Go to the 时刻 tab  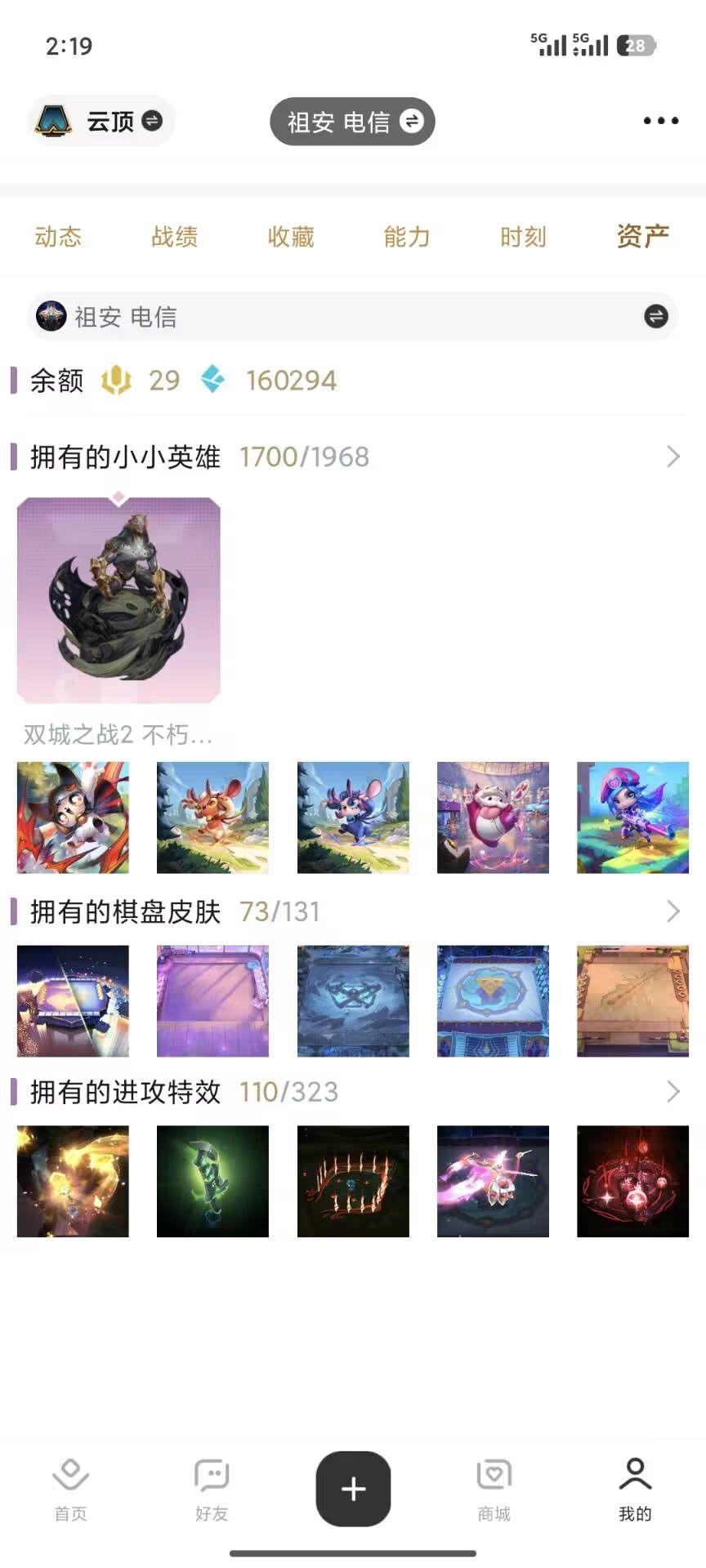523,237
